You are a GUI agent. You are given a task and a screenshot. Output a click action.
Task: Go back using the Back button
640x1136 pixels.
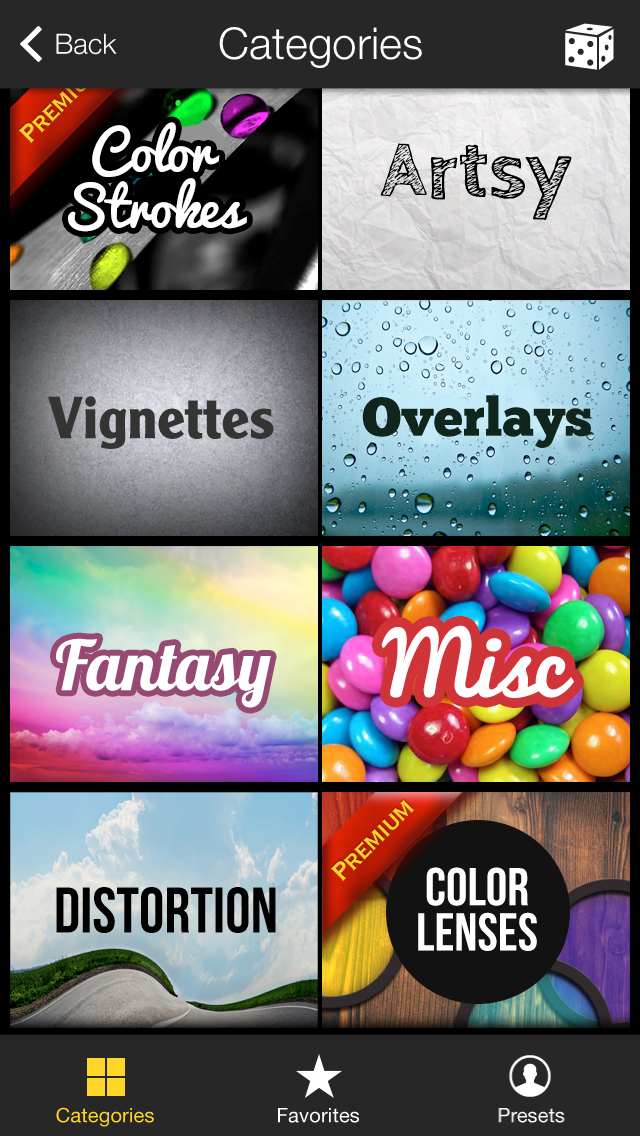pyautogui.click(x=68, y=45)
